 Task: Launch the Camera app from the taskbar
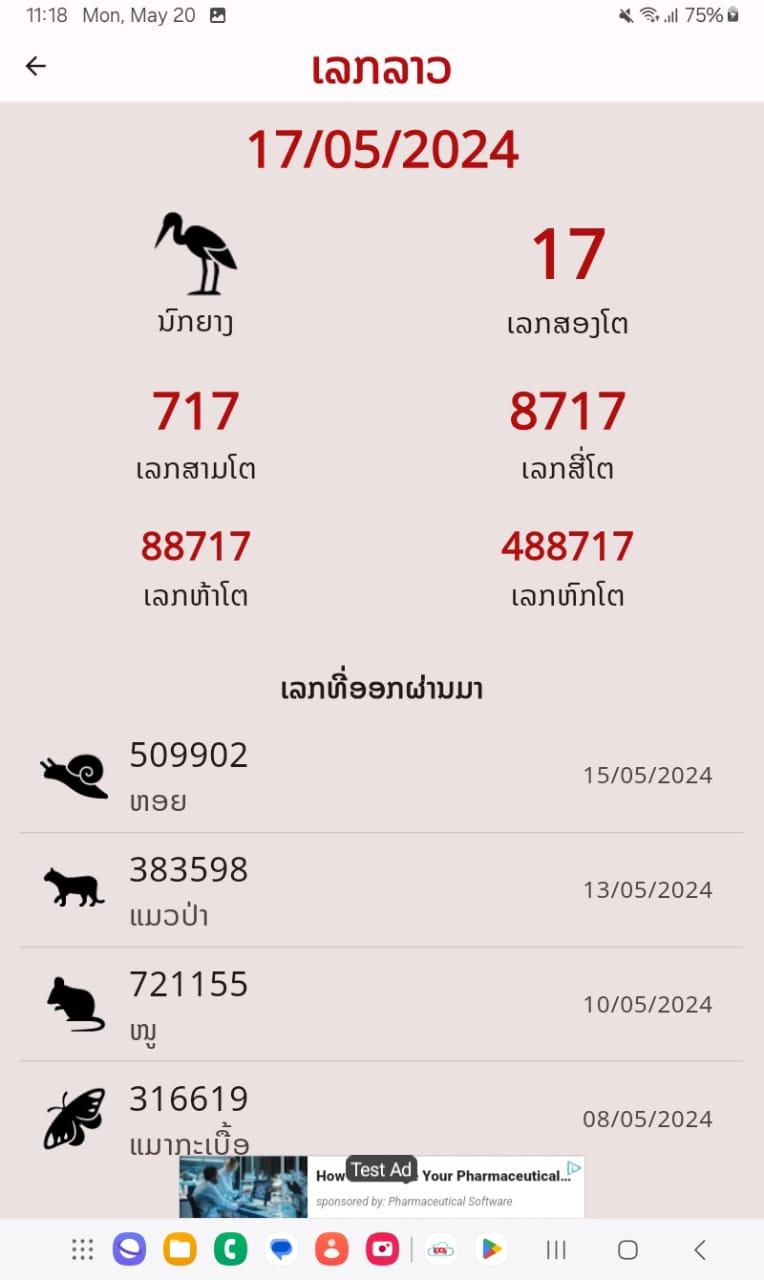(x=382, y=1249)
